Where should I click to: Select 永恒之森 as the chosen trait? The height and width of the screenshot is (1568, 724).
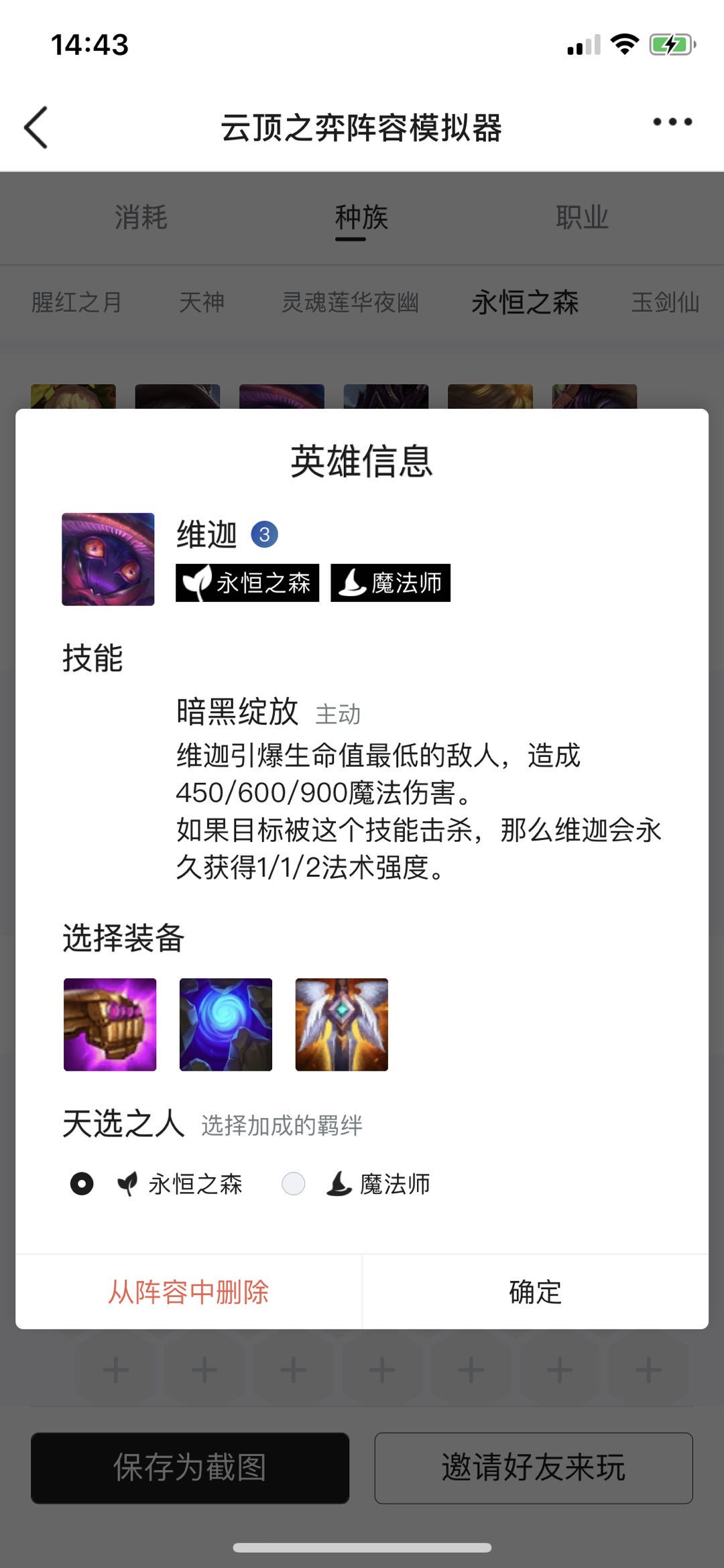pos(82,1184)
